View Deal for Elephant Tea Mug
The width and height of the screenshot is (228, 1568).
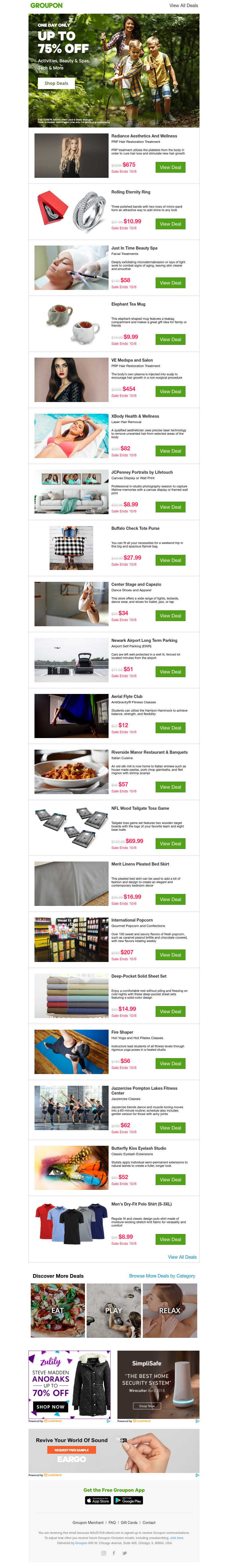(170, 340)
